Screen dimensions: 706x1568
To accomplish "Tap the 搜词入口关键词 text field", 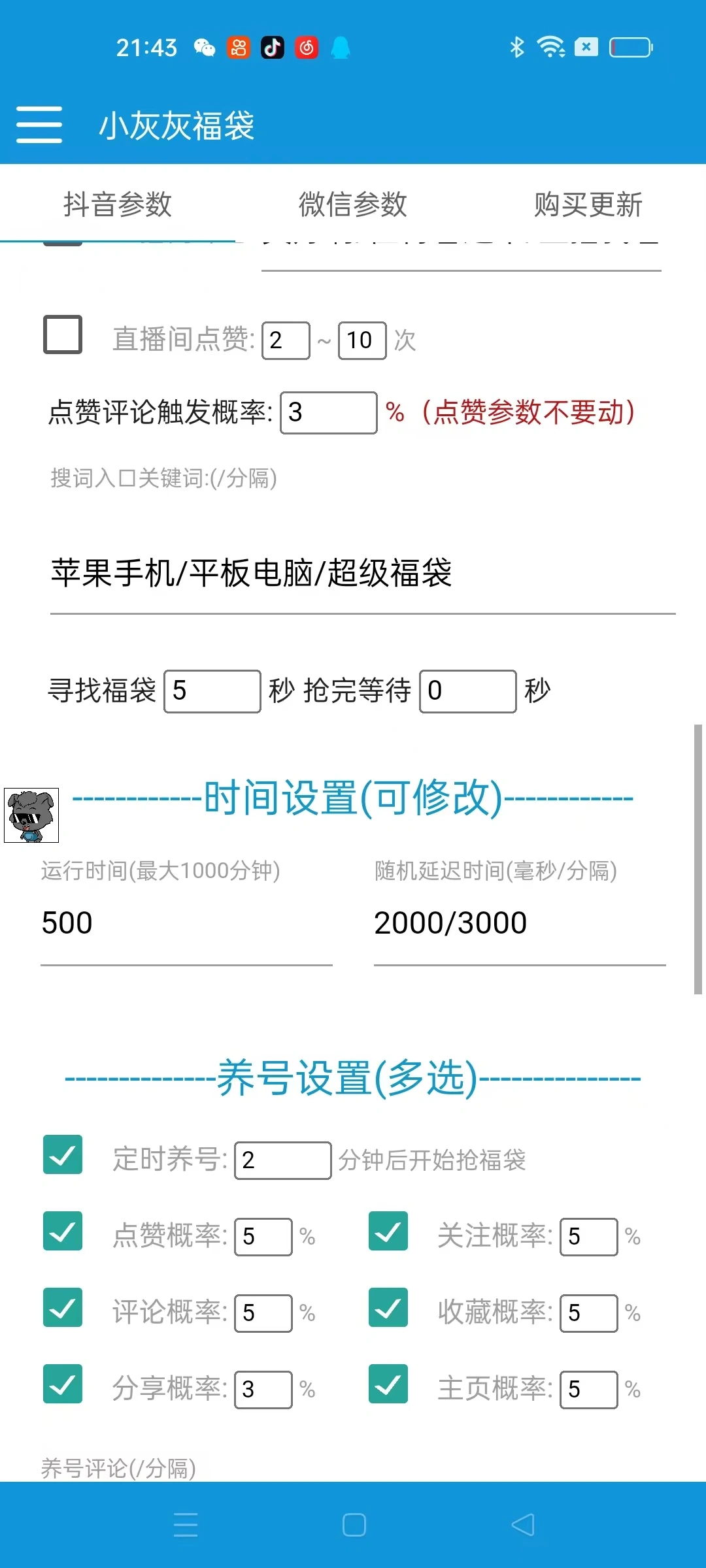I will (x=363, y=573).
